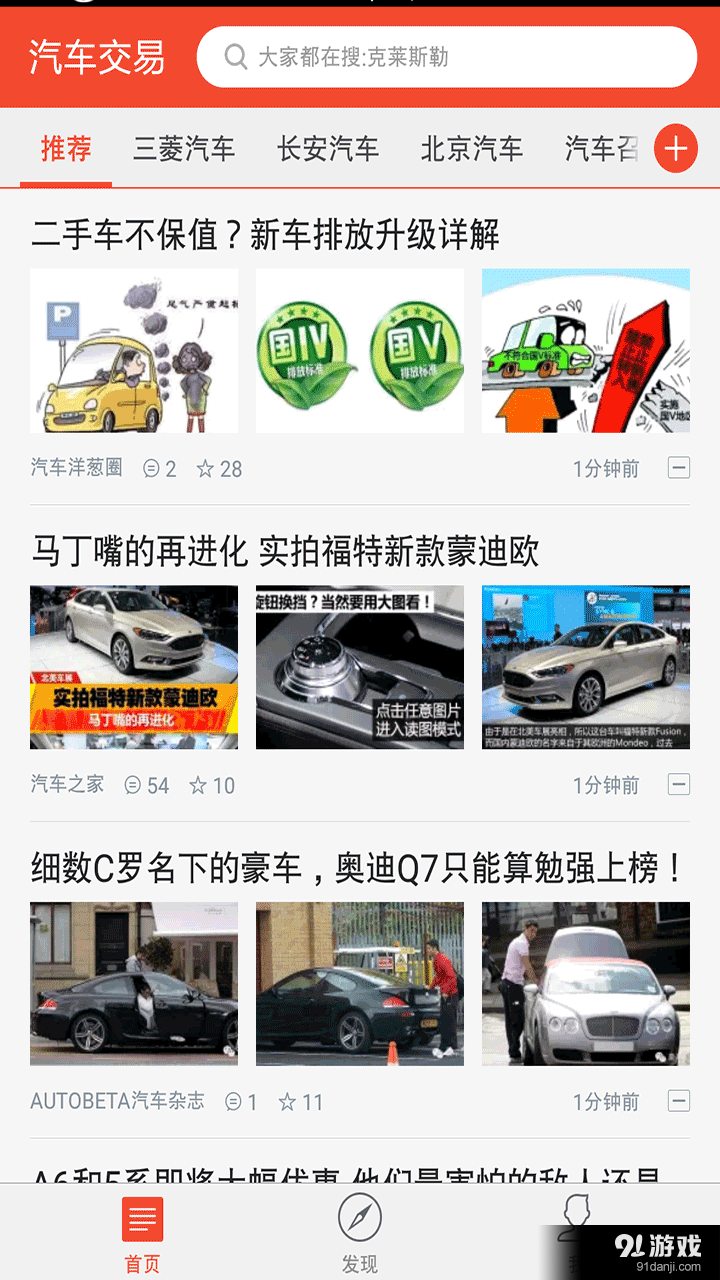This screenshot has width=720, height=1280.
Task: Switch to the 三菱汽车 tab
Action: [183, 148]
